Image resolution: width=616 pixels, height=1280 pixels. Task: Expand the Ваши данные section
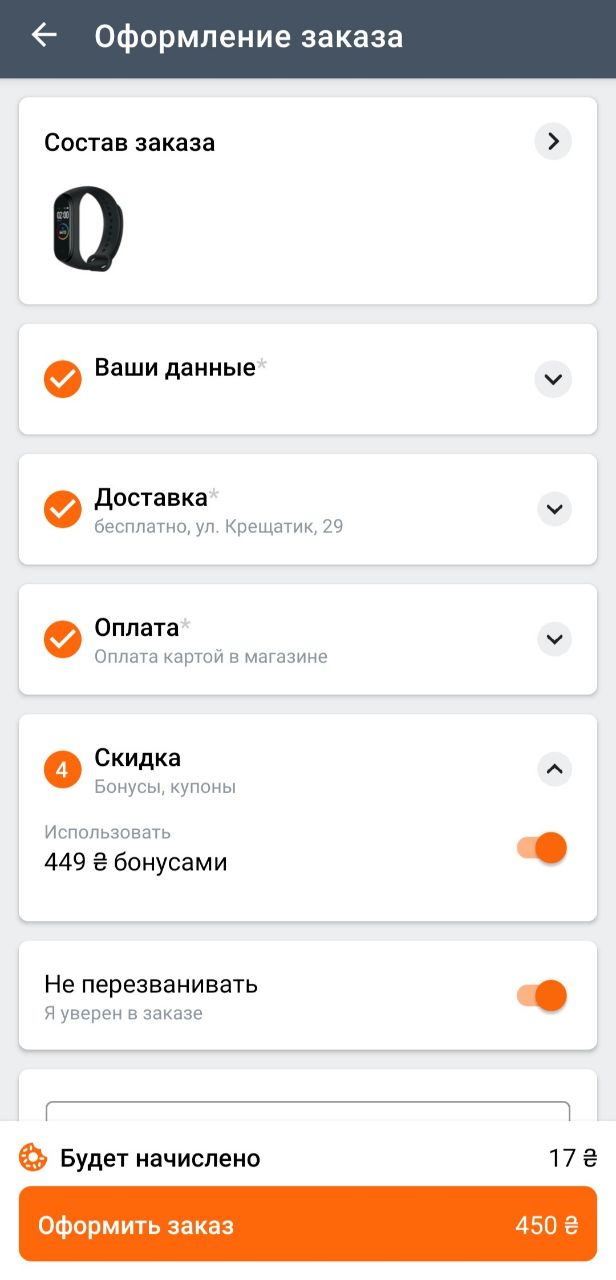(553, 379)
